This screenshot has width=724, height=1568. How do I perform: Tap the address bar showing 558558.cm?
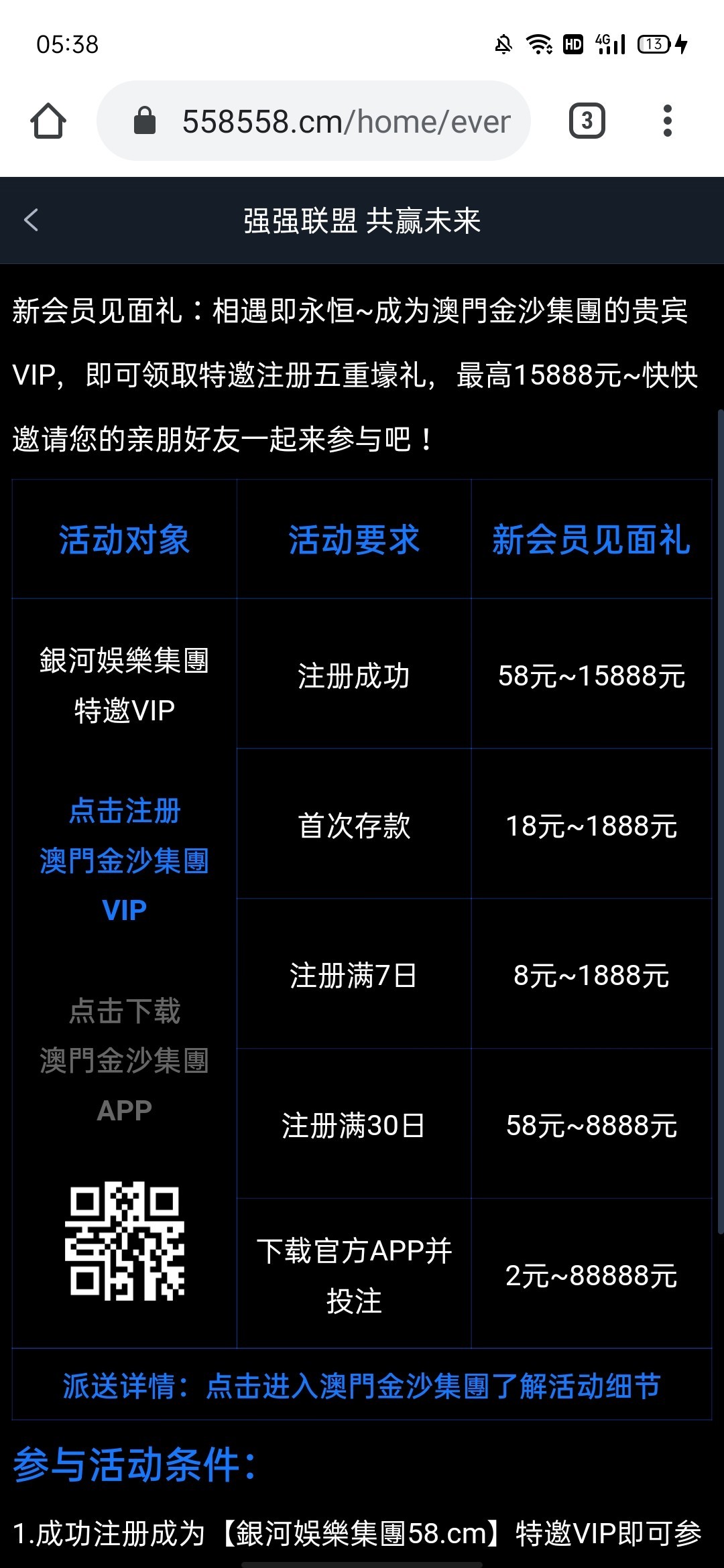pyautogui.click(x=314, y=121)
